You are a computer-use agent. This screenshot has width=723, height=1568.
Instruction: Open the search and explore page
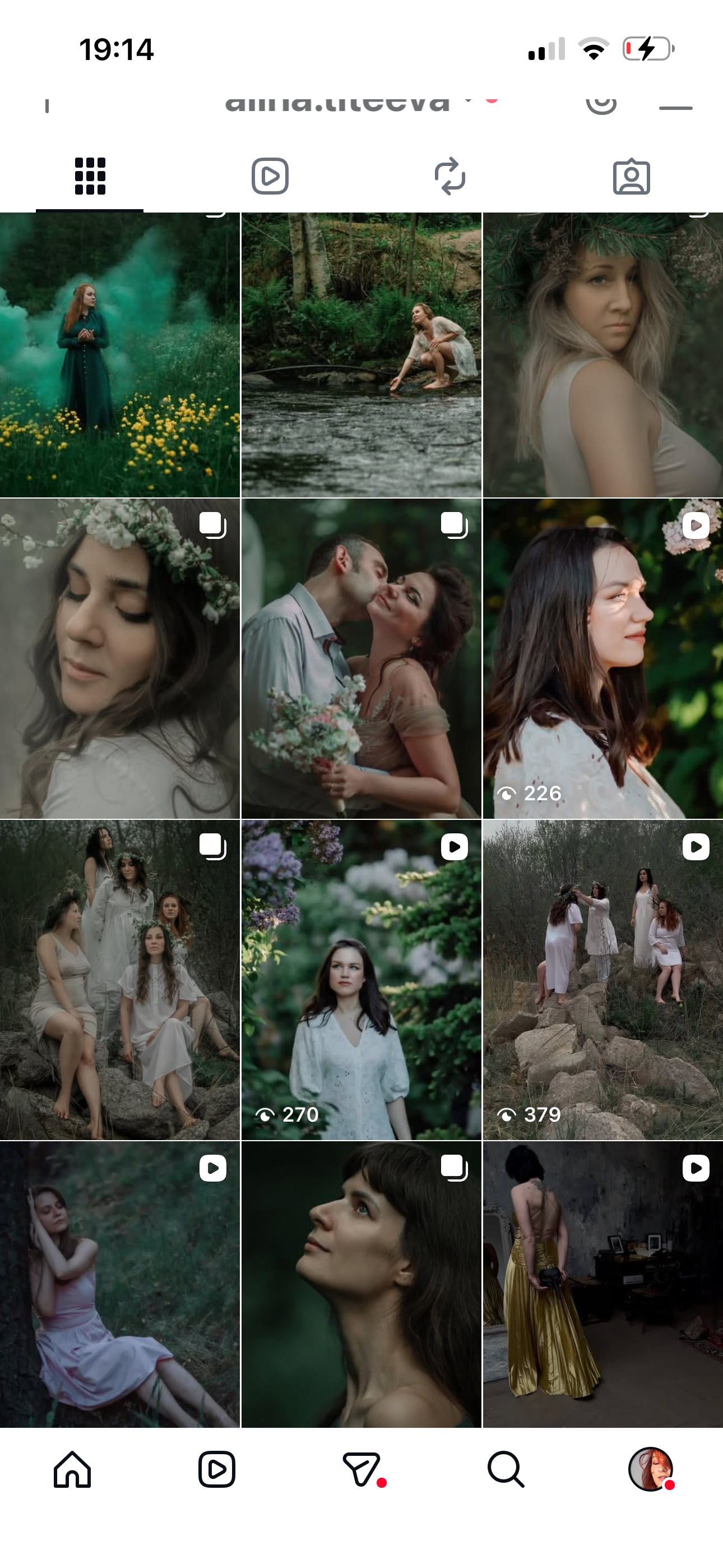point(506,1470)
